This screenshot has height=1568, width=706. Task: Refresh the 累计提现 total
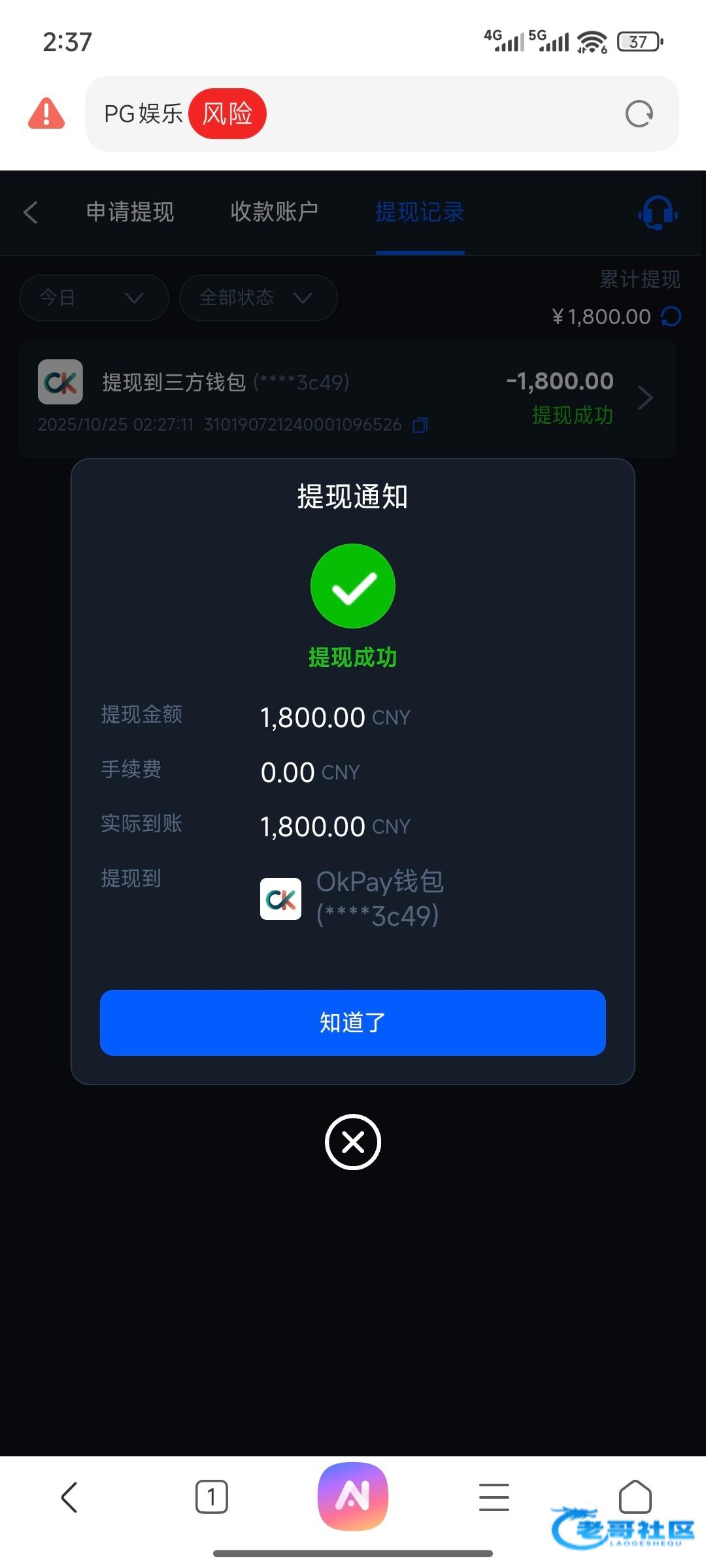pyautogui.click(x=671, y=317)
